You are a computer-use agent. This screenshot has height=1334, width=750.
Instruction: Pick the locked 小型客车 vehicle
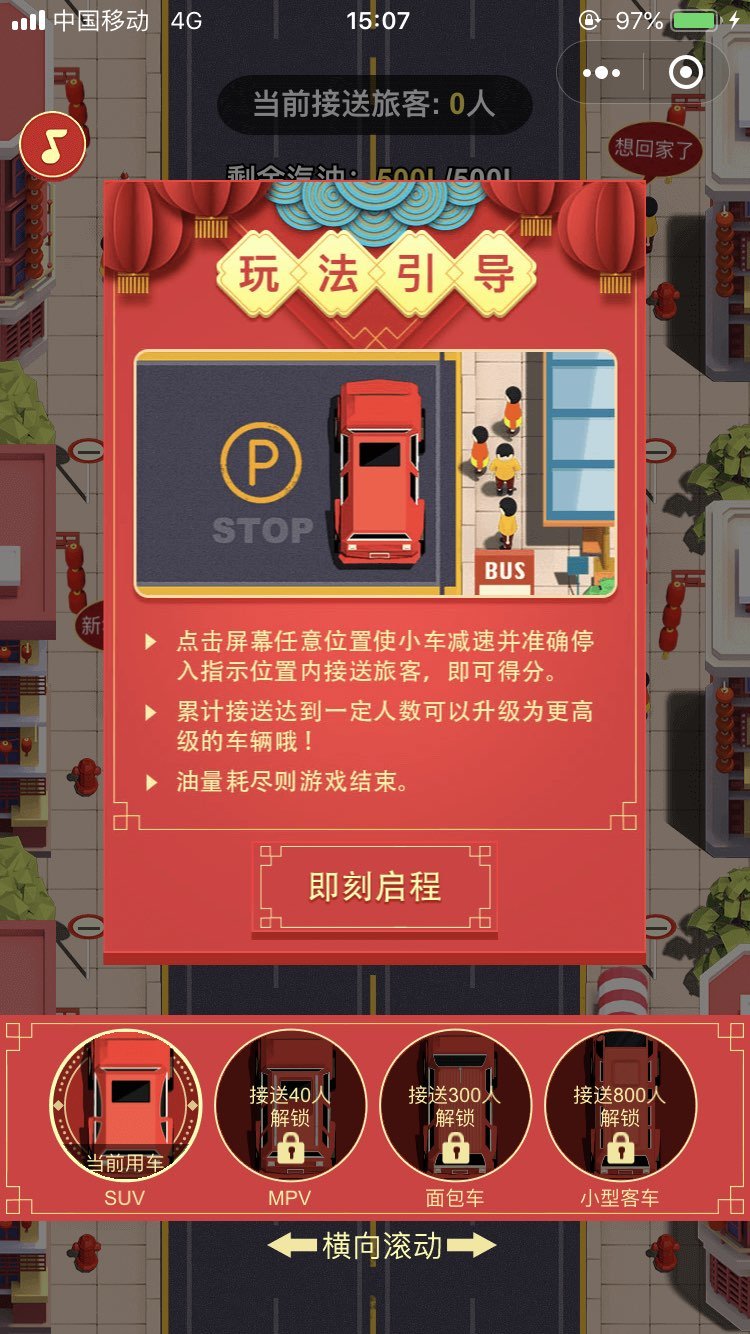(x=619, y=1106)
